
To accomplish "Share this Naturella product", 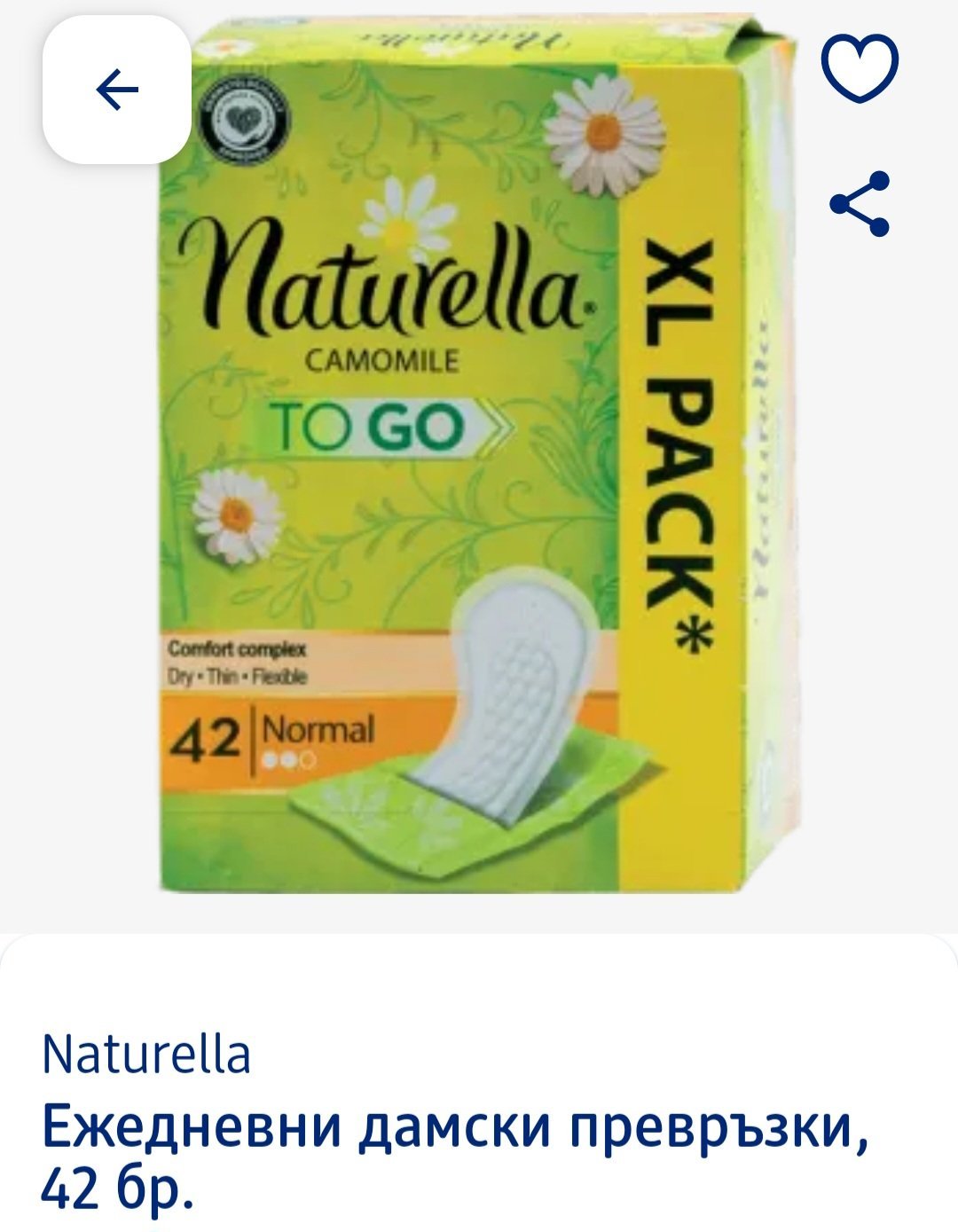I will [x=860, y=204].
